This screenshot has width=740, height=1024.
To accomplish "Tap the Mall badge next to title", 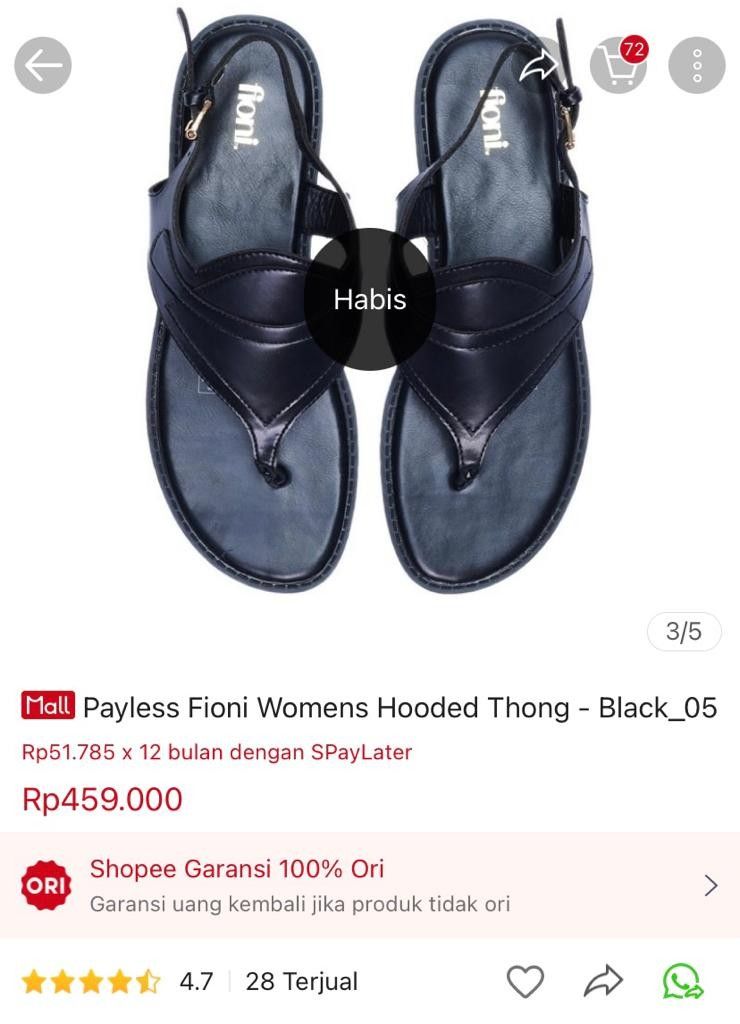I will click(48, 708).
